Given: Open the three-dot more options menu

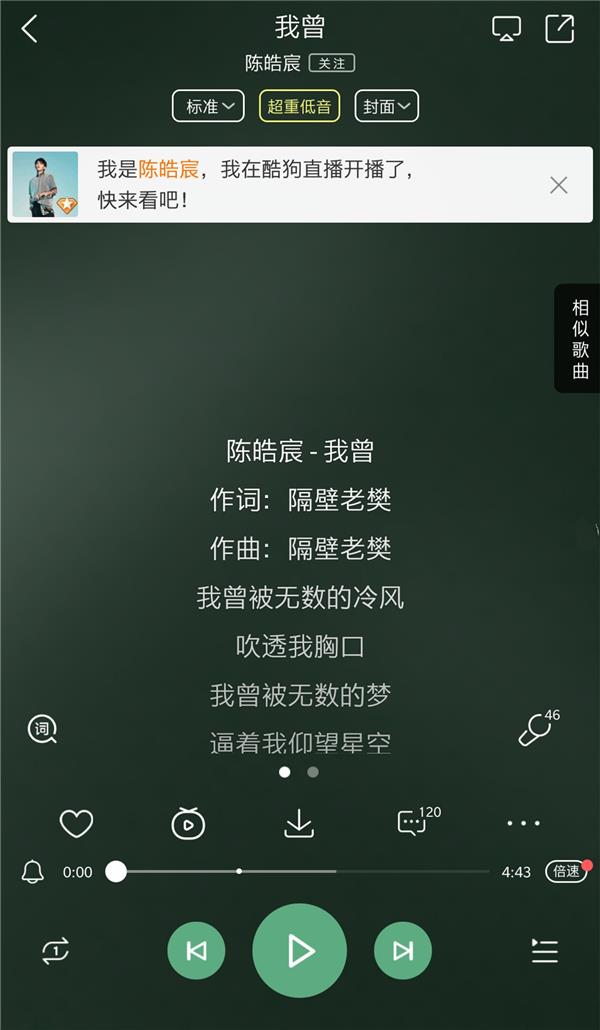Looking at the screenshot, I should 523,824.
